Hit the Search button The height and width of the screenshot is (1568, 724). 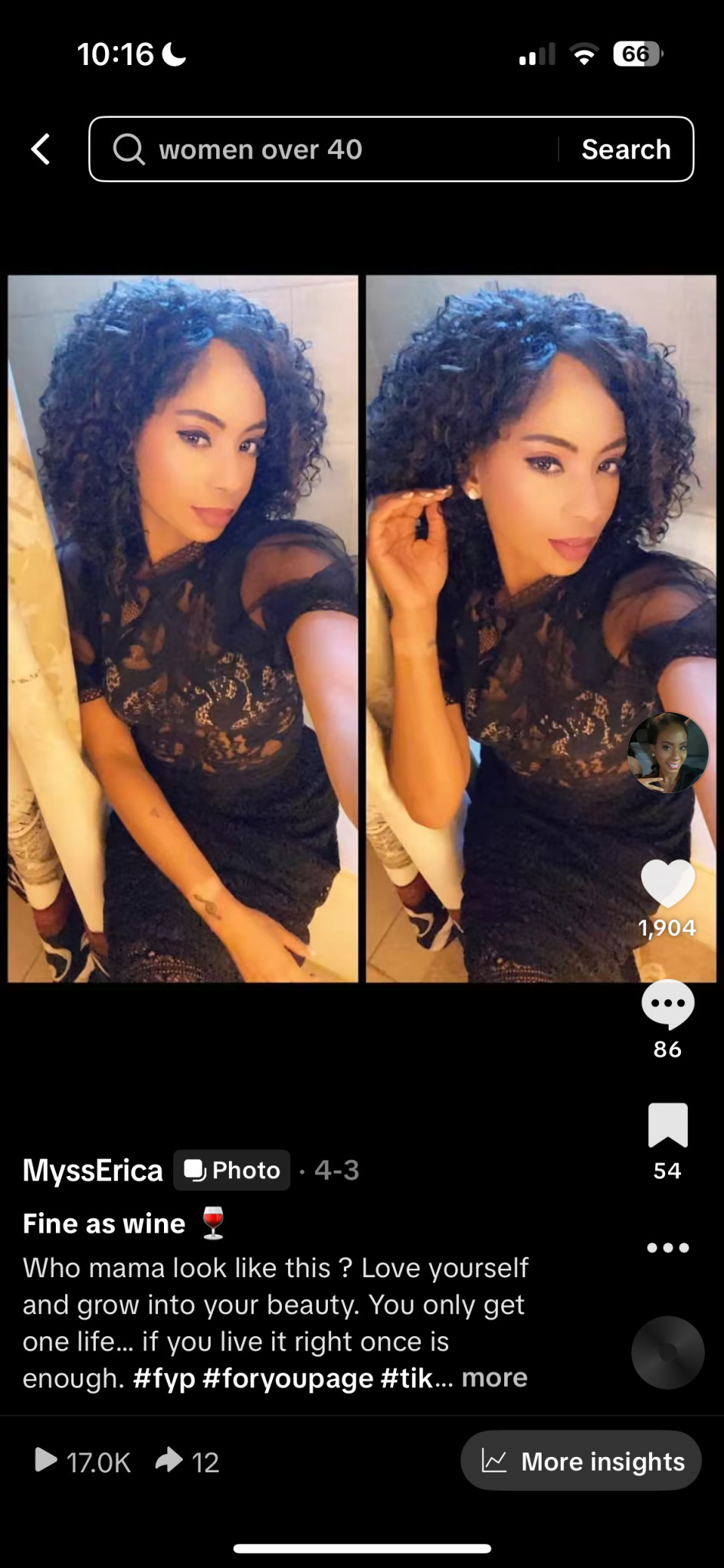tap(626, 149)
